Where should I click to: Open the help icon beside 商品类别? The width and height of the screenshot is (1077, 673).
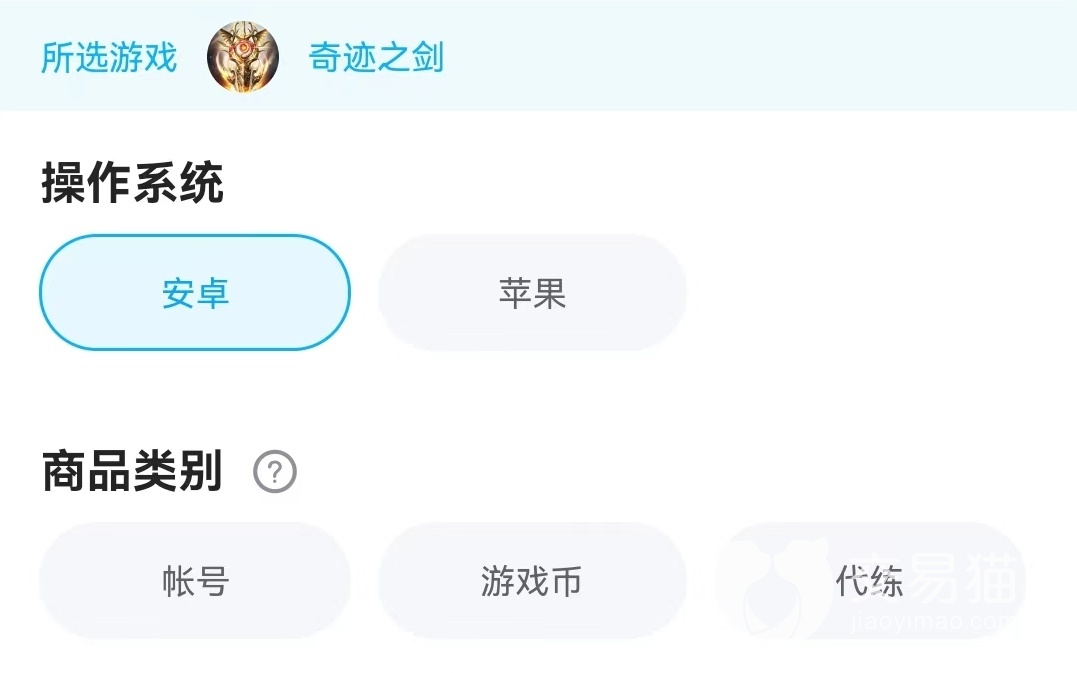[x=275, y=471]
